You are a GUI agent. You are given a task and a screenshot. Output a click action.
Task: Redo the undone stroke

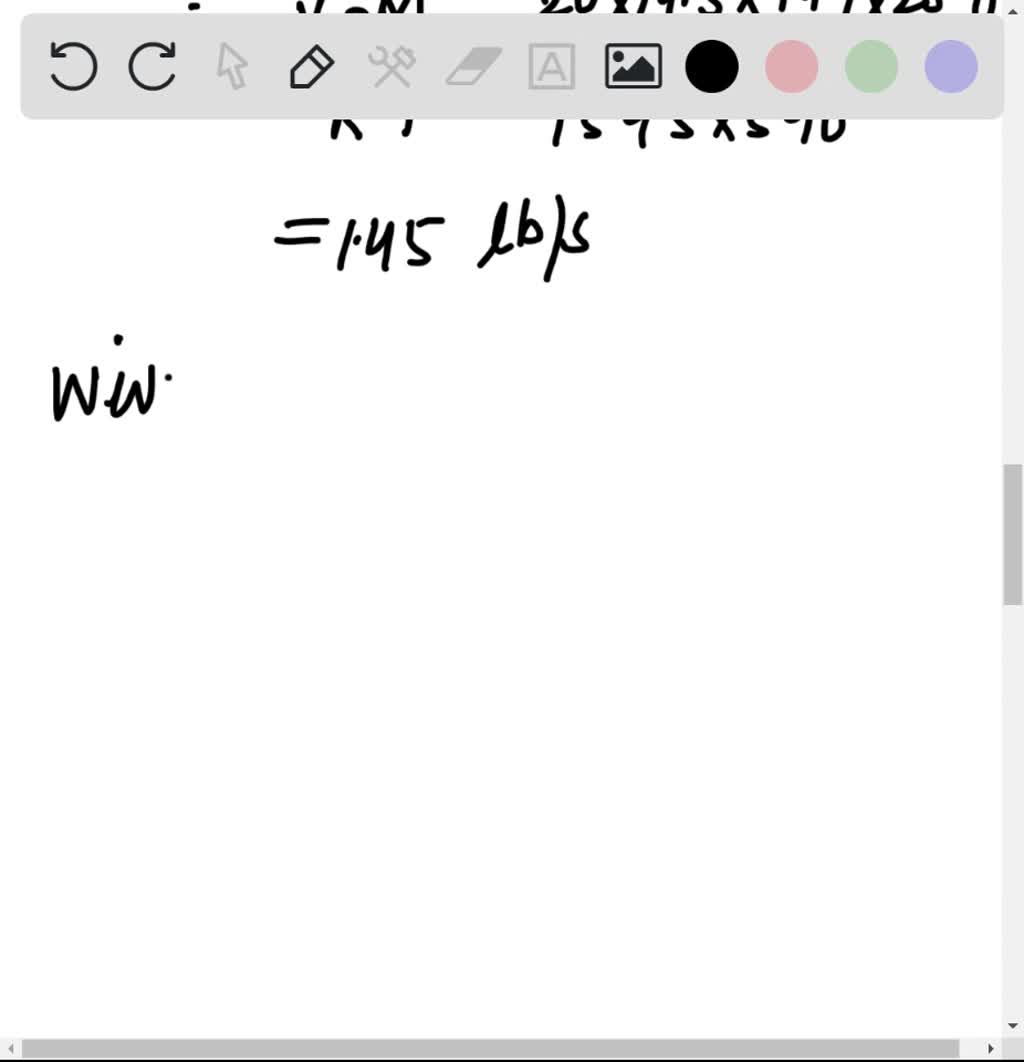(x=153, y=68)
